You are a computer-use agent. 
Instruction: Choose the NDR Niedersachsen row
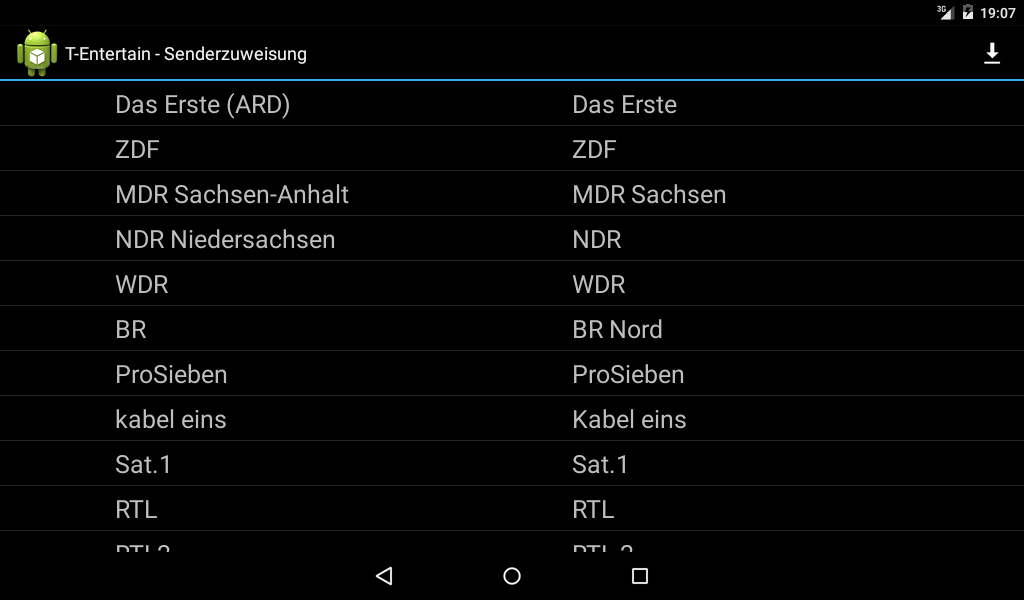tap(512, 239)
